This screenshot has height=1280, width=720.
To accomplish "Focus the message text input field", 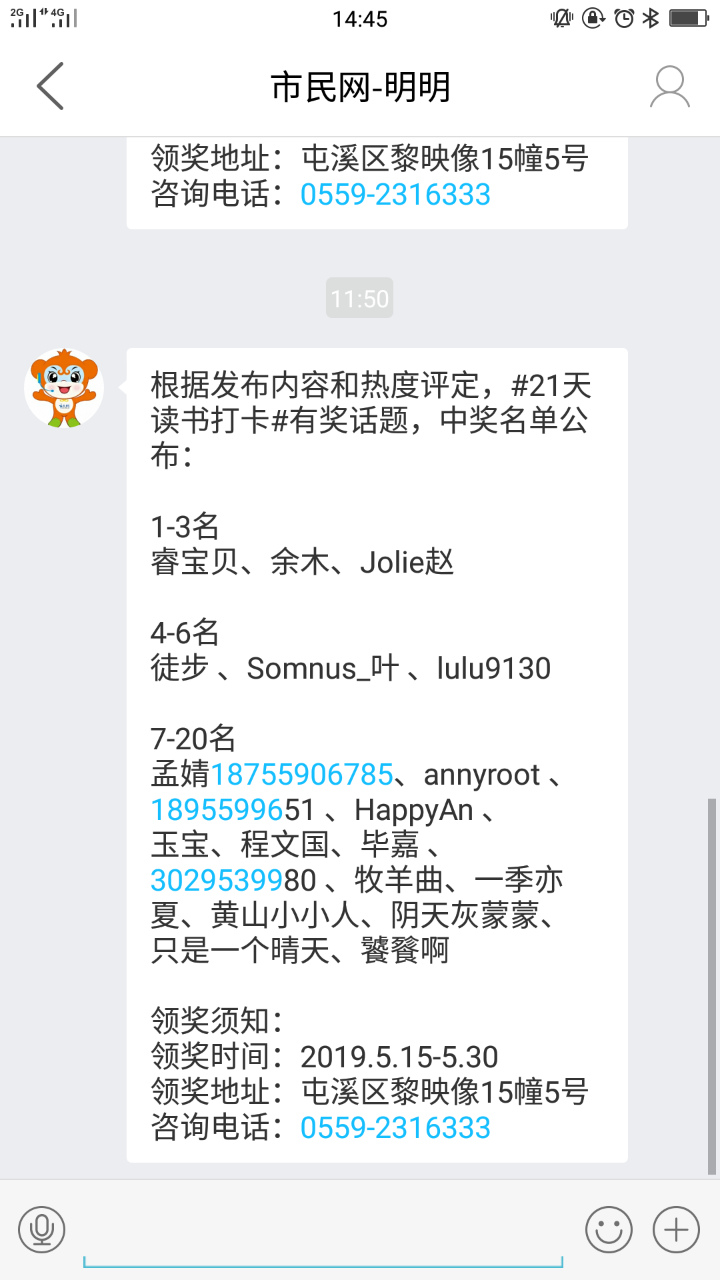I will [x=322, y=1230].
